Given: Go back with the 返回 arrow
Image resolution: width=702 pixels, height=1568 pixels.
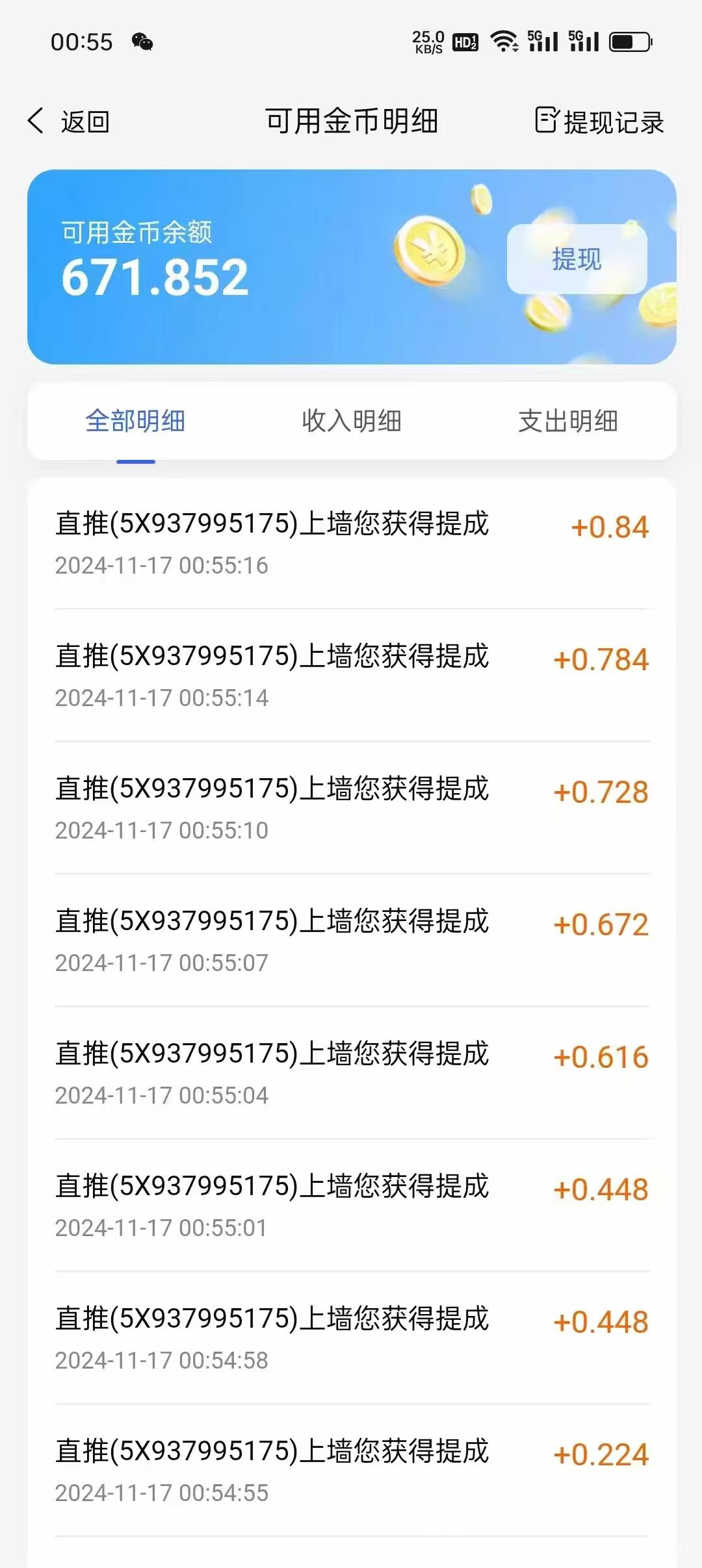Looking at the screenshot, I should click(69, 121).
